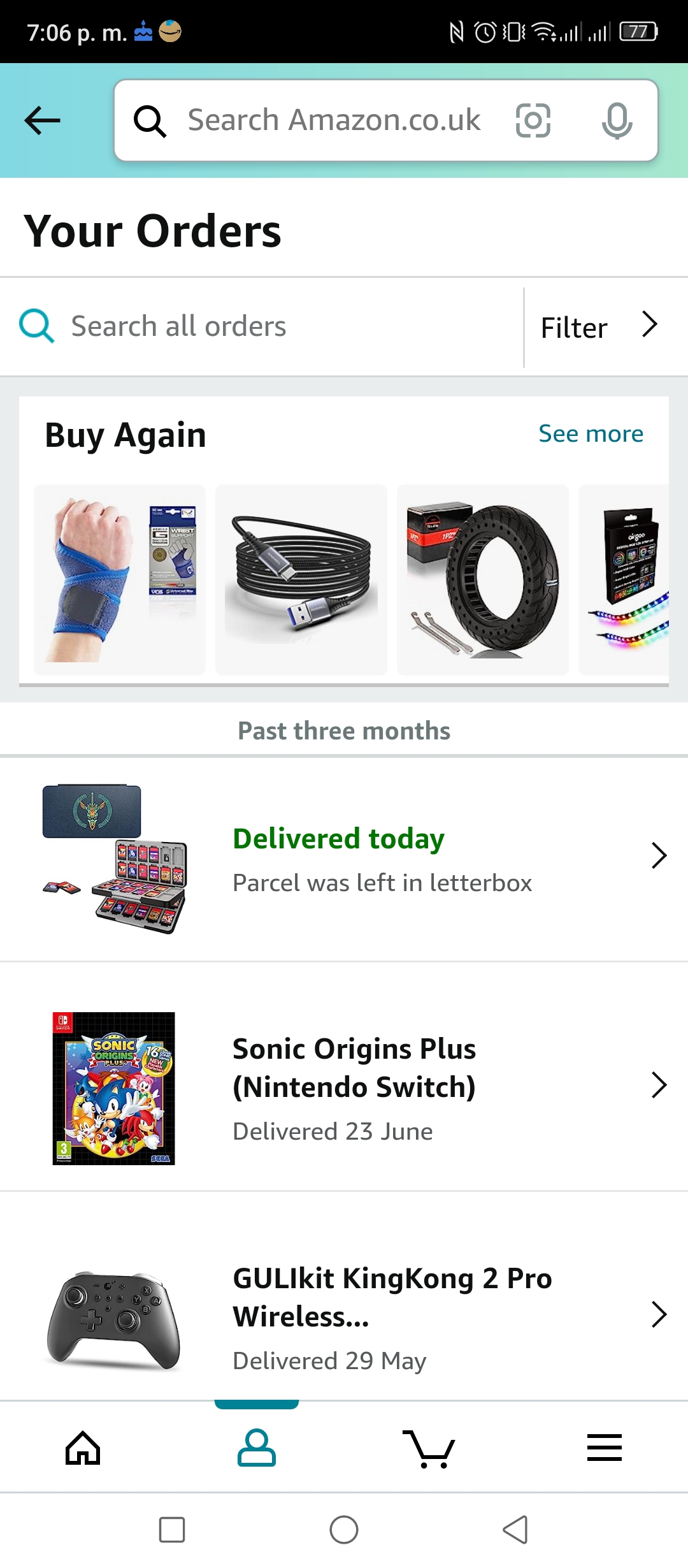Image resolution: width=688 pixels, height=1568 pixels.
Task: Open the LED light strip product tile
Action: point(624,579)
